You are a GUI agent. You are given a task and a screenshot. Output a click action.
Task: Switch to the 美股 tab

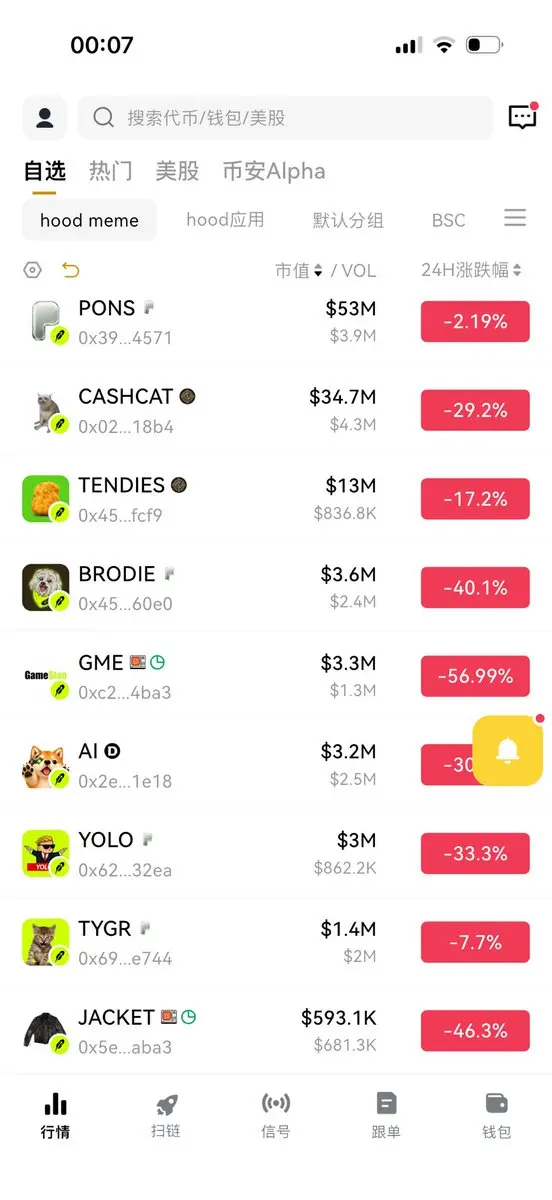pos(177,171)
